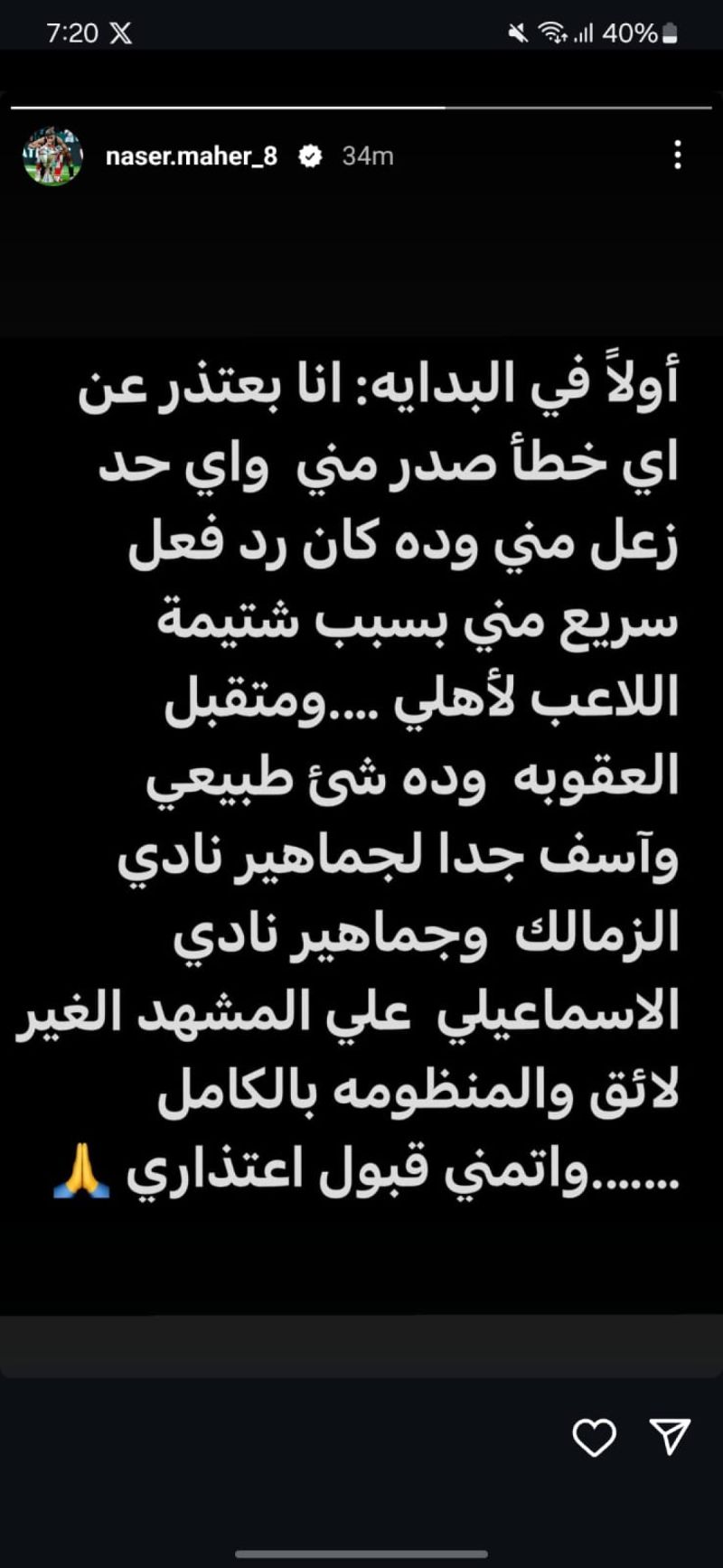The height and width of the screenshot is (1568, 723).
Task: Like the story with the heart icon
Action: click(596, 1437)
